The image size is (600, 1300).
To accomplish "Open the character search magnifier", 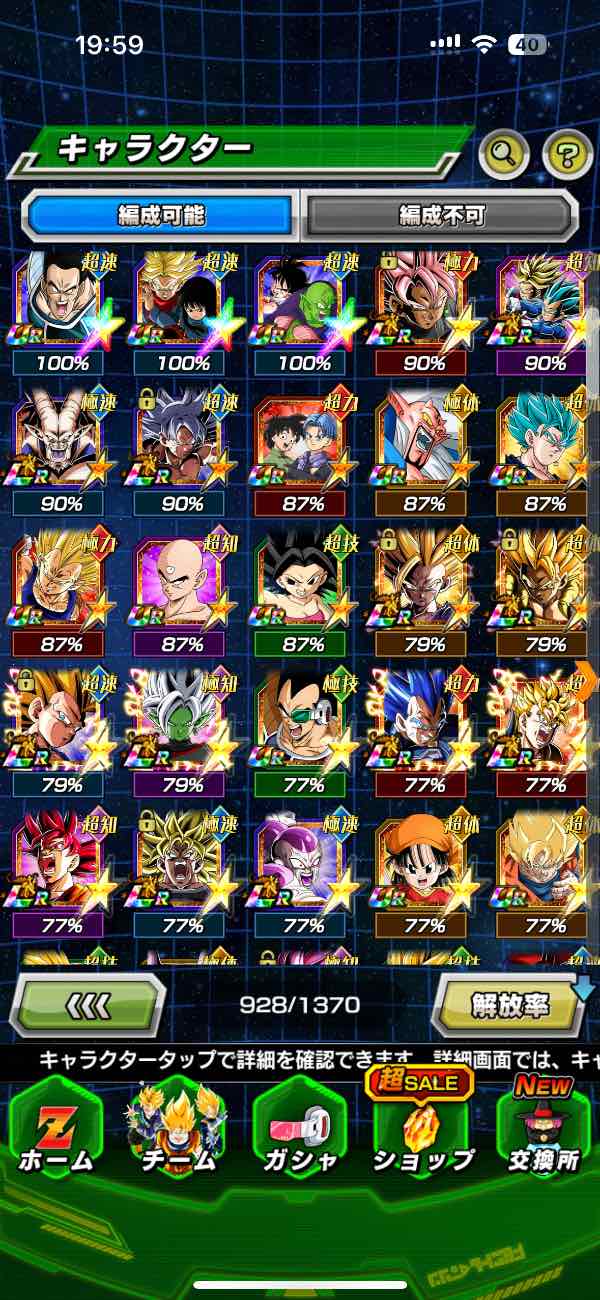I will coord(504,154).
